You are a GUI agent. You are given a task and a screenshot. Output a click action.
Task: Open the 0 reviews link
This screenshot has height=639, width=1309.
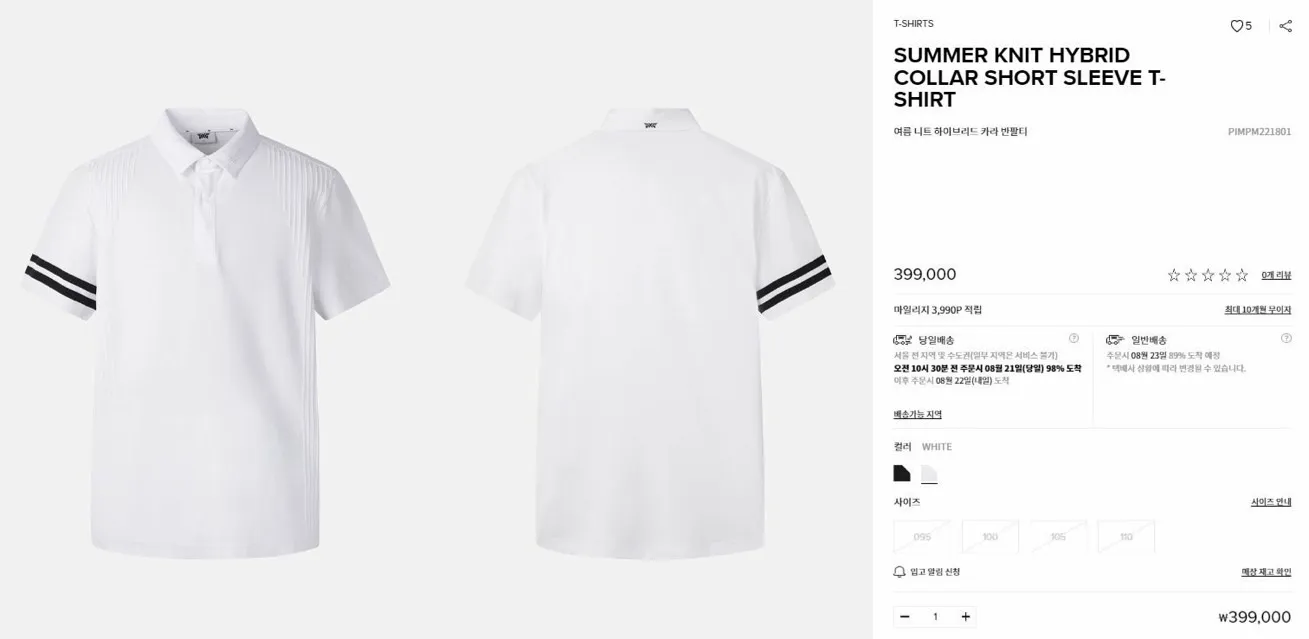(1275, 275)
